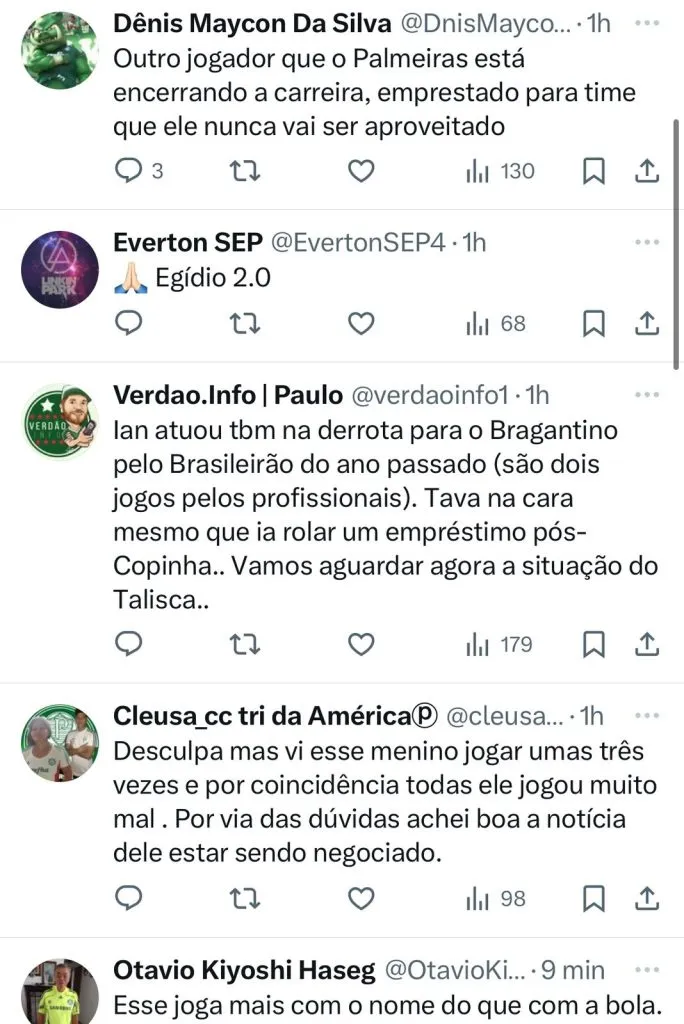
Task: Reply to Cleusa_cc tri da América's tweet
Action: [130, 898]
